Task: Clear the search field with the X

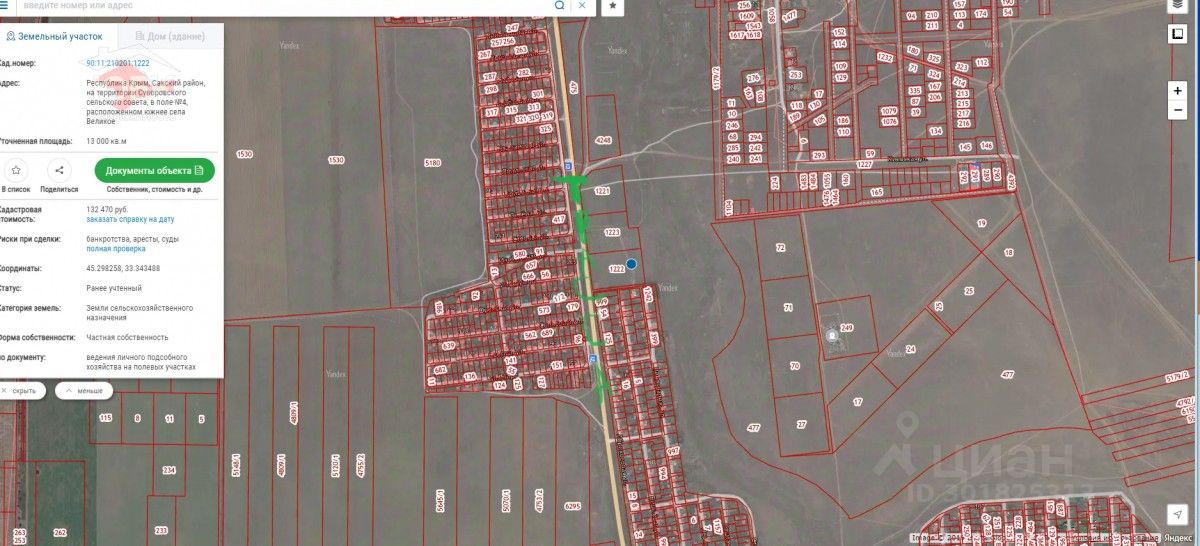Action: 582,5
